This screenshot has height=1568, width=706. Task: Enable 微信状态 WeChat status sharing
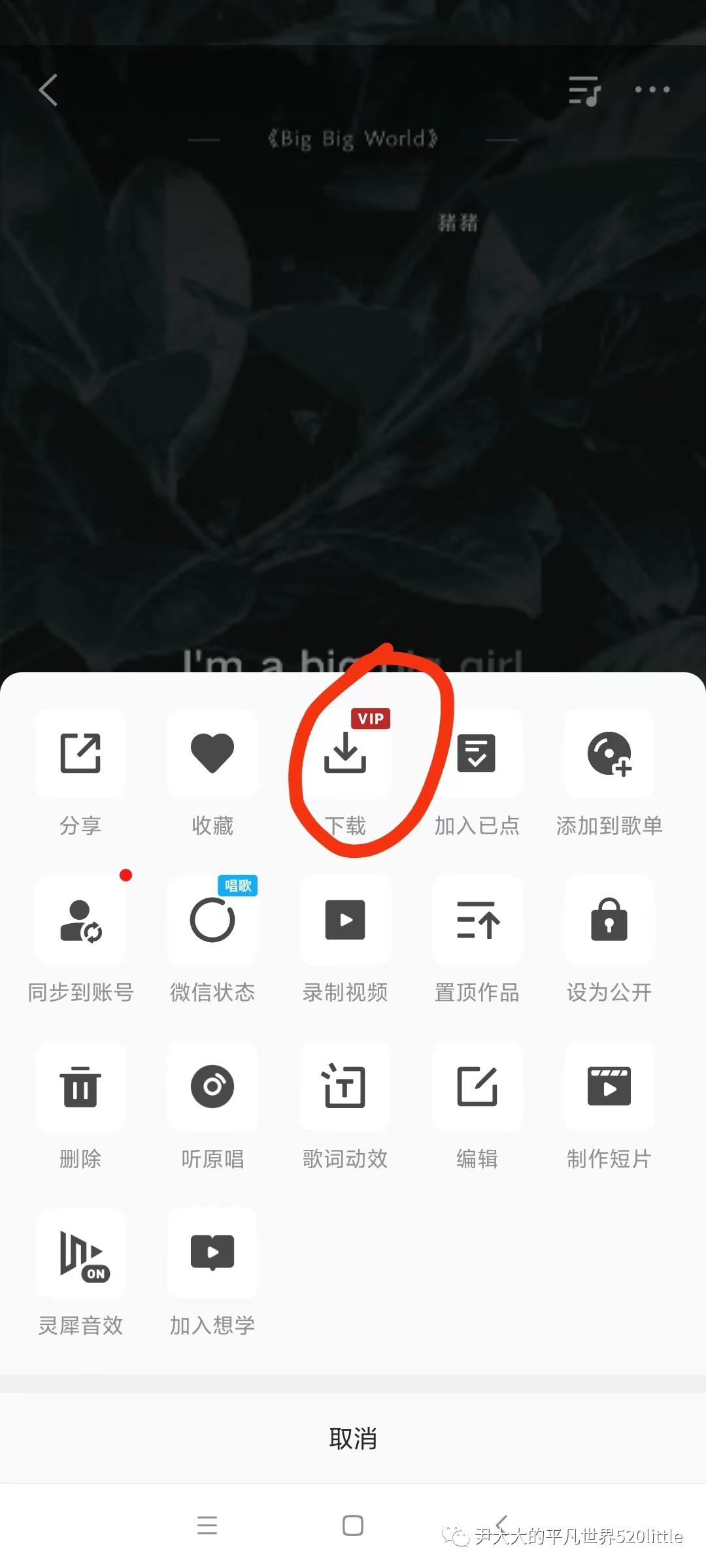click(212, 921)
